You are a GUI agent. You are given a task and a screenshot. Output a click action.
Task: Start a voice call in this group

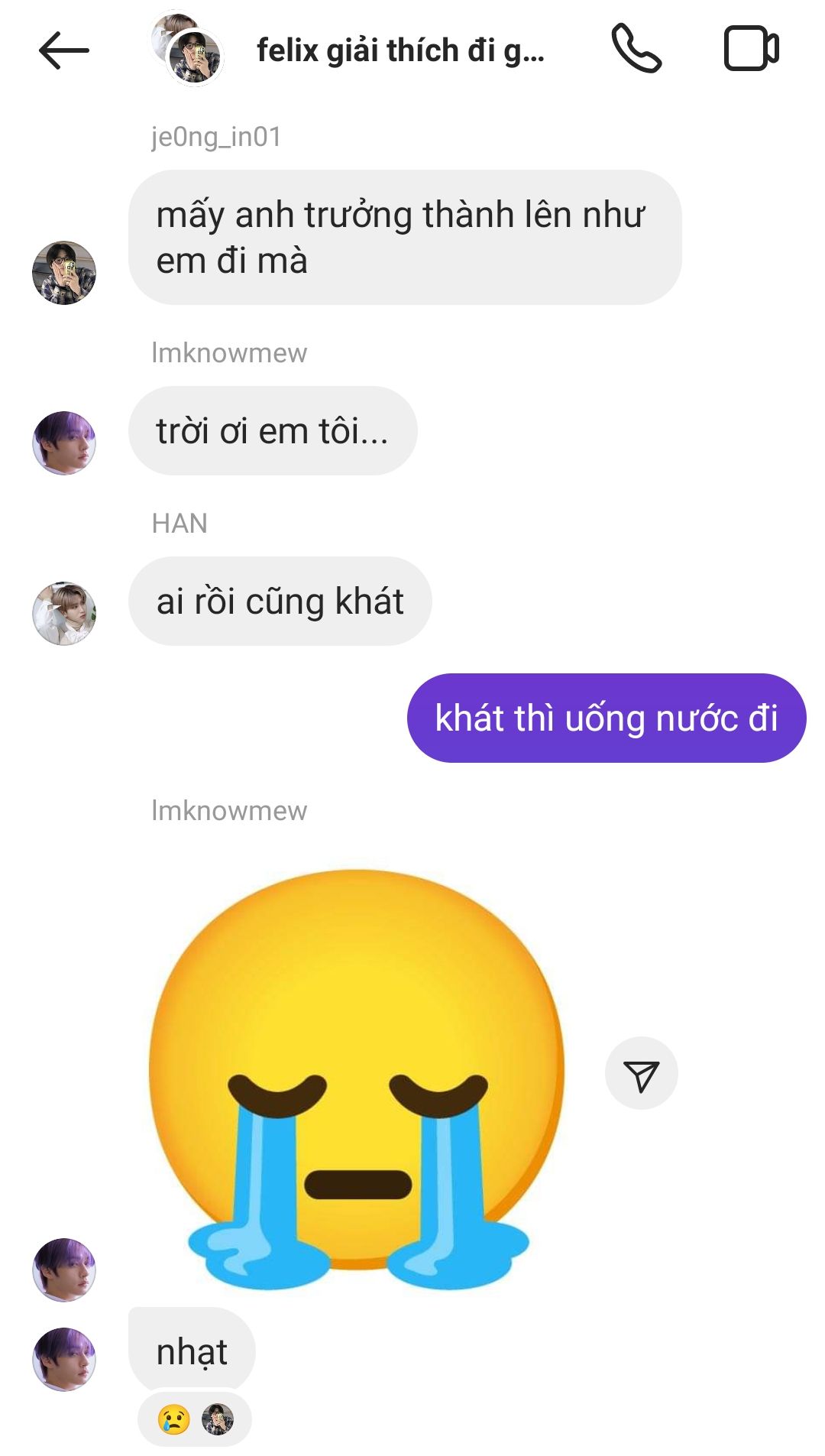(x=636, y=49)
